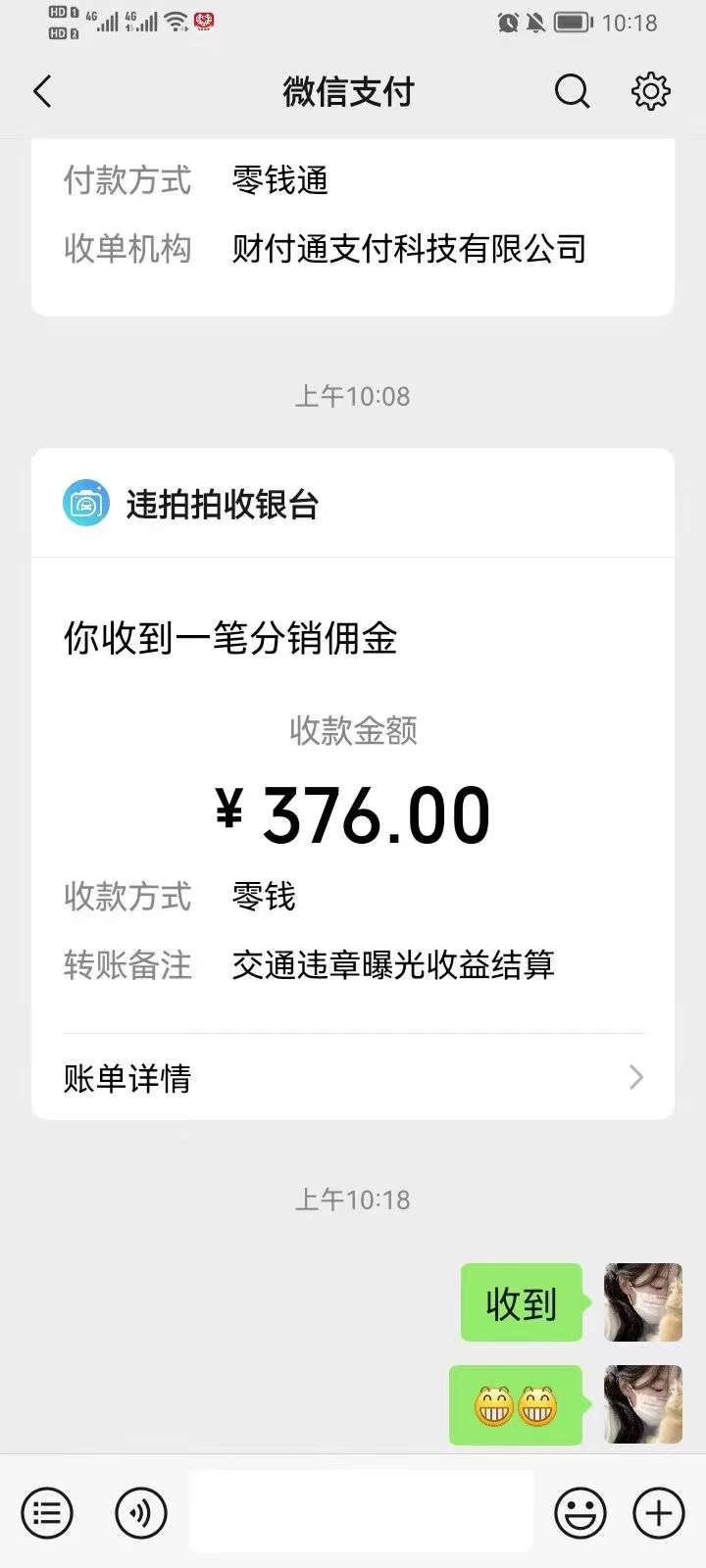The image size is (706, 1568).
Task: Open the service menu list icon
Action: [47, 1513]
